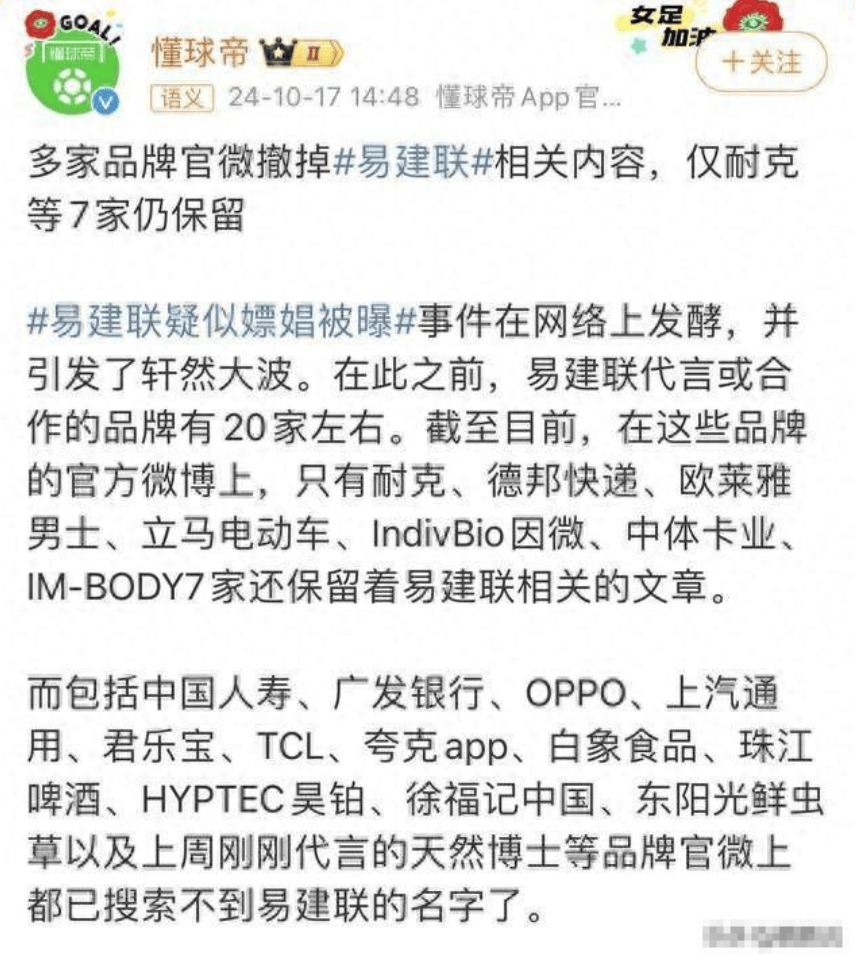
Task: Open 懂球帝's profile avatar
Action: 72,62
